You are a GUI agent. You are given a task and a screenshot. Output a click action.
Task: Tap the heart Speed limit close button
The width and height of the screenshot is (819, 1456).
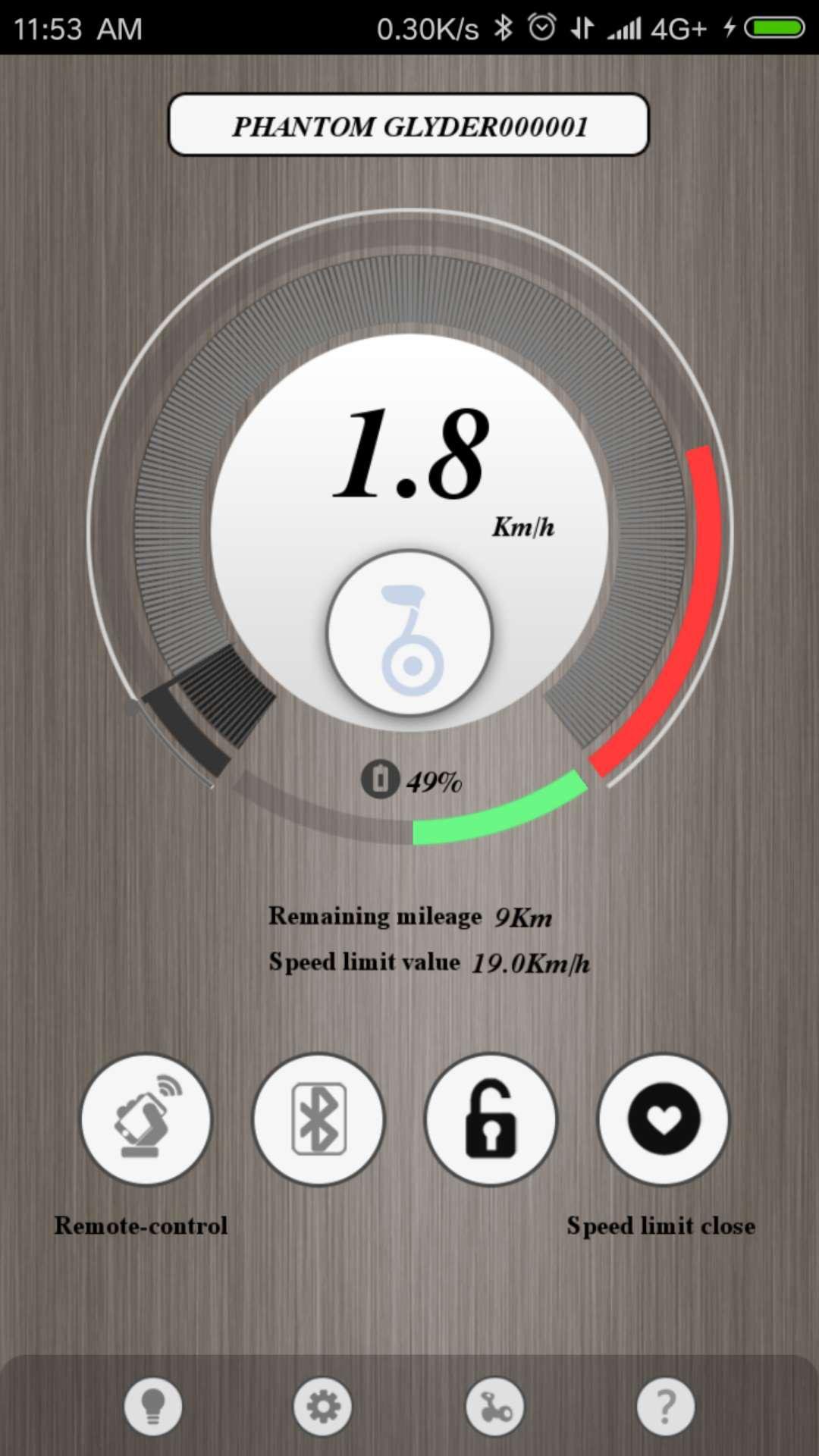[664, 1119]
